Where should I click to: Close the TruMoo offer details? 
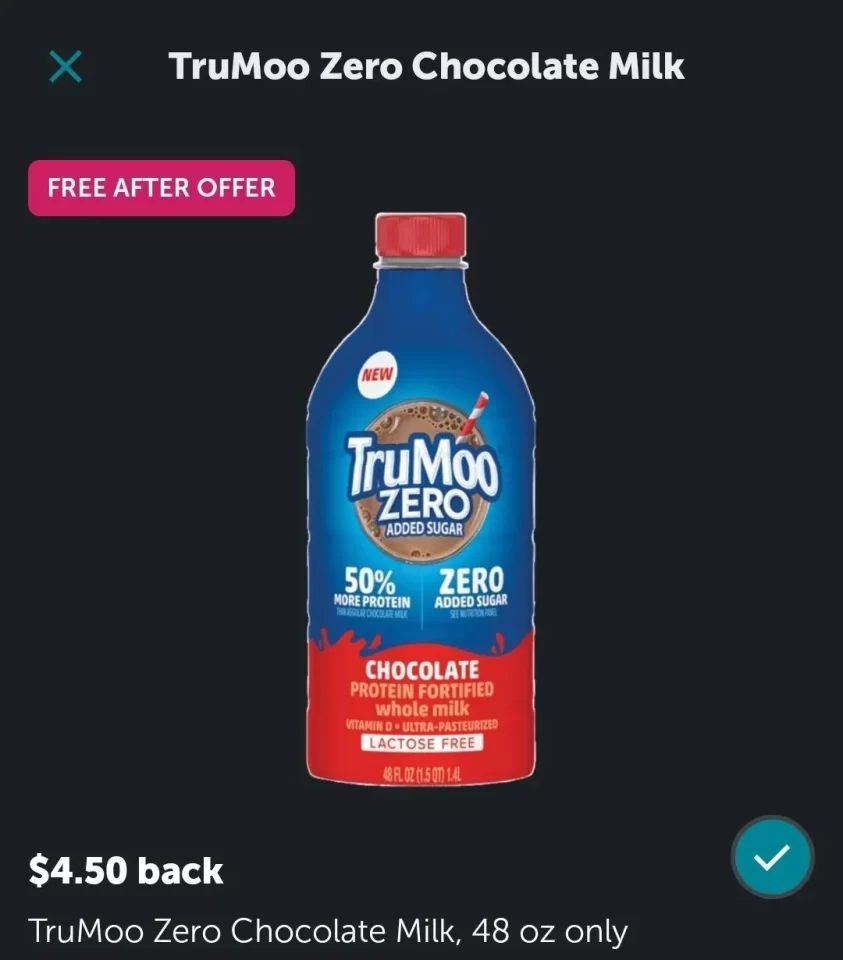[65, 67]
